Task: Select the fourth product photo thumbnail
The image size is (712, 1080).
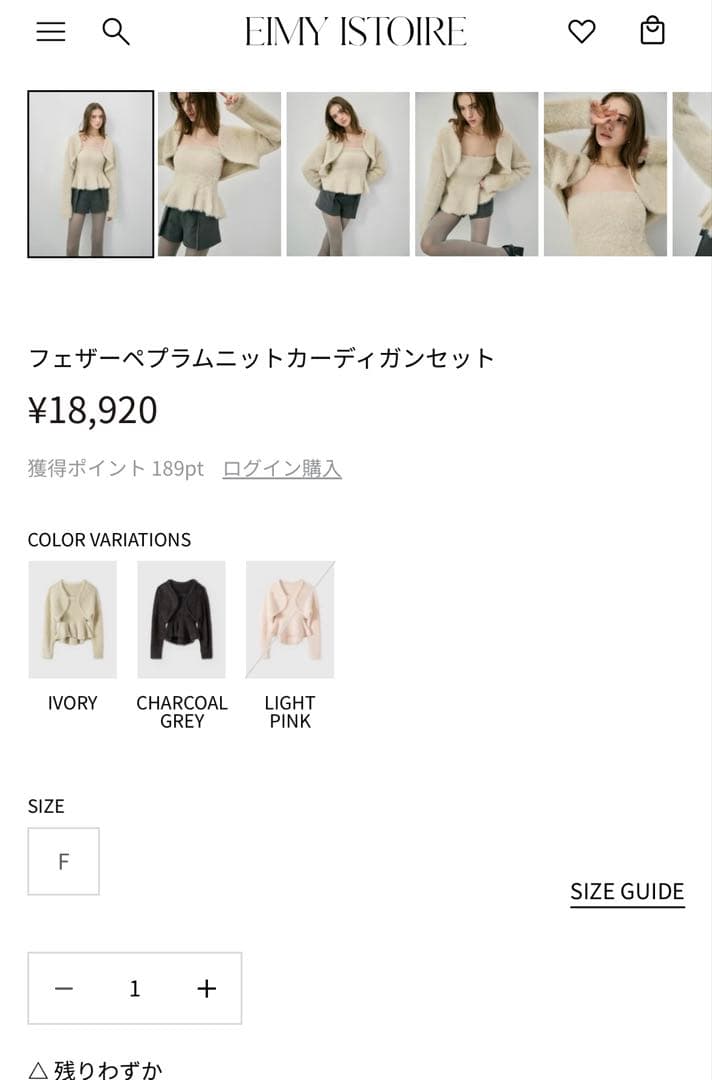Action: (477, 174)
